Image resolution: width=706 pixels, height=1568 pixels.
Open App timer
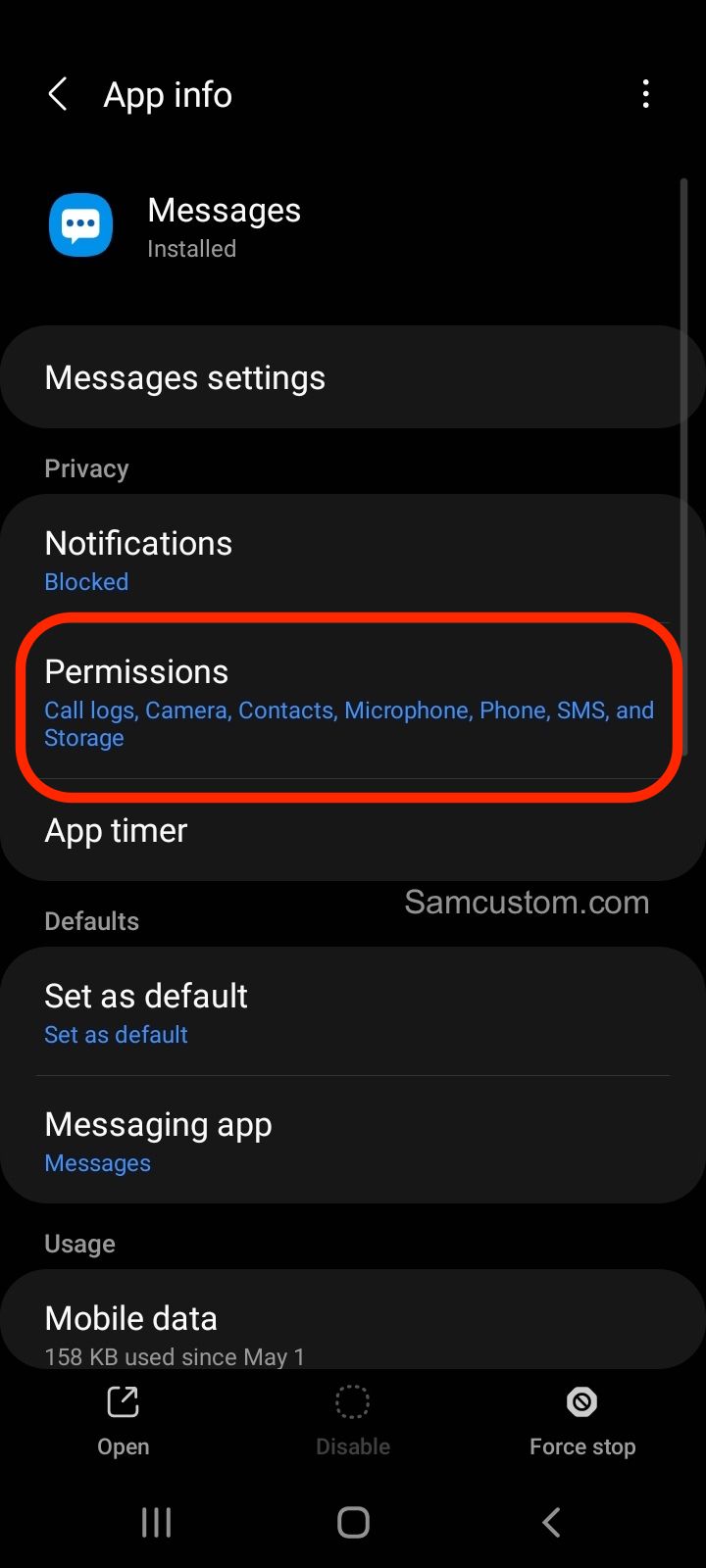tap(353, 830)
